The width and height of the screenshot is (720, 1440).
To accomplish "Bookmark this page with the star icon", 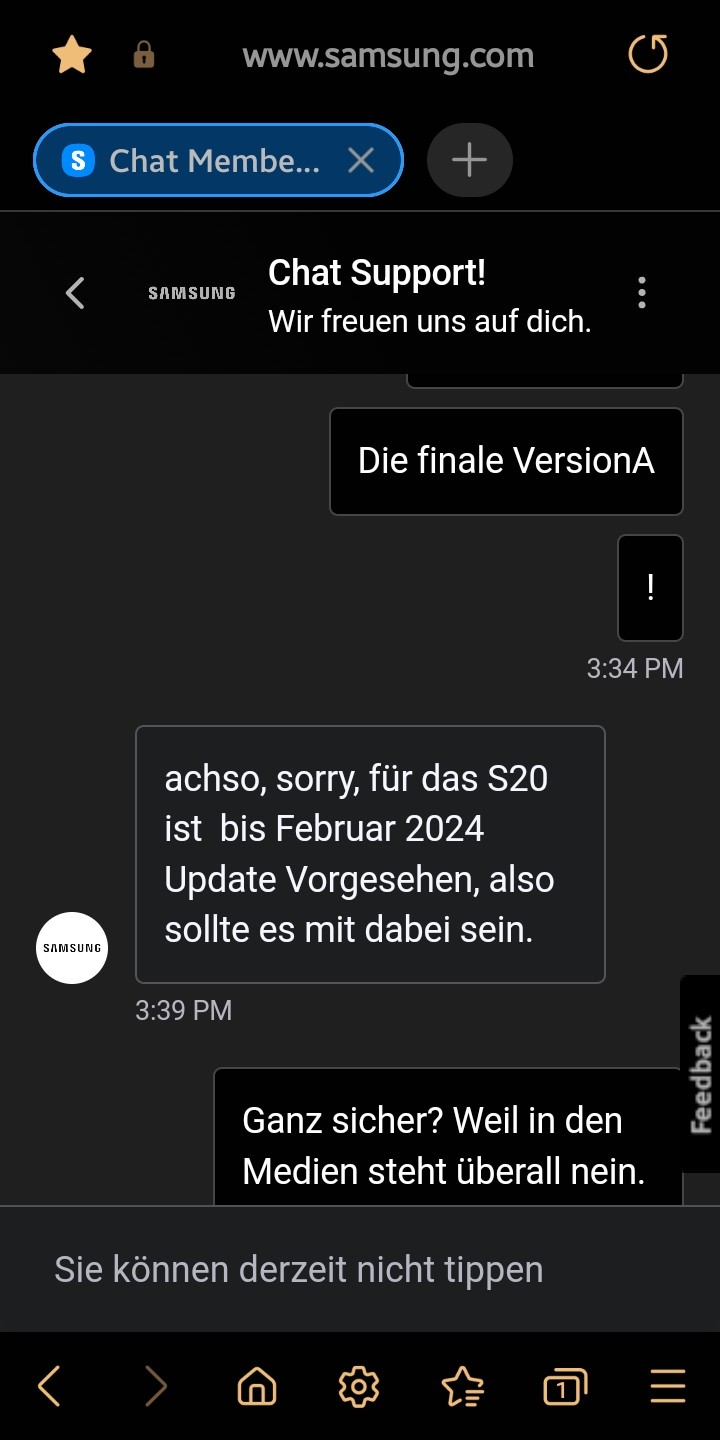I will coord(72,56).
